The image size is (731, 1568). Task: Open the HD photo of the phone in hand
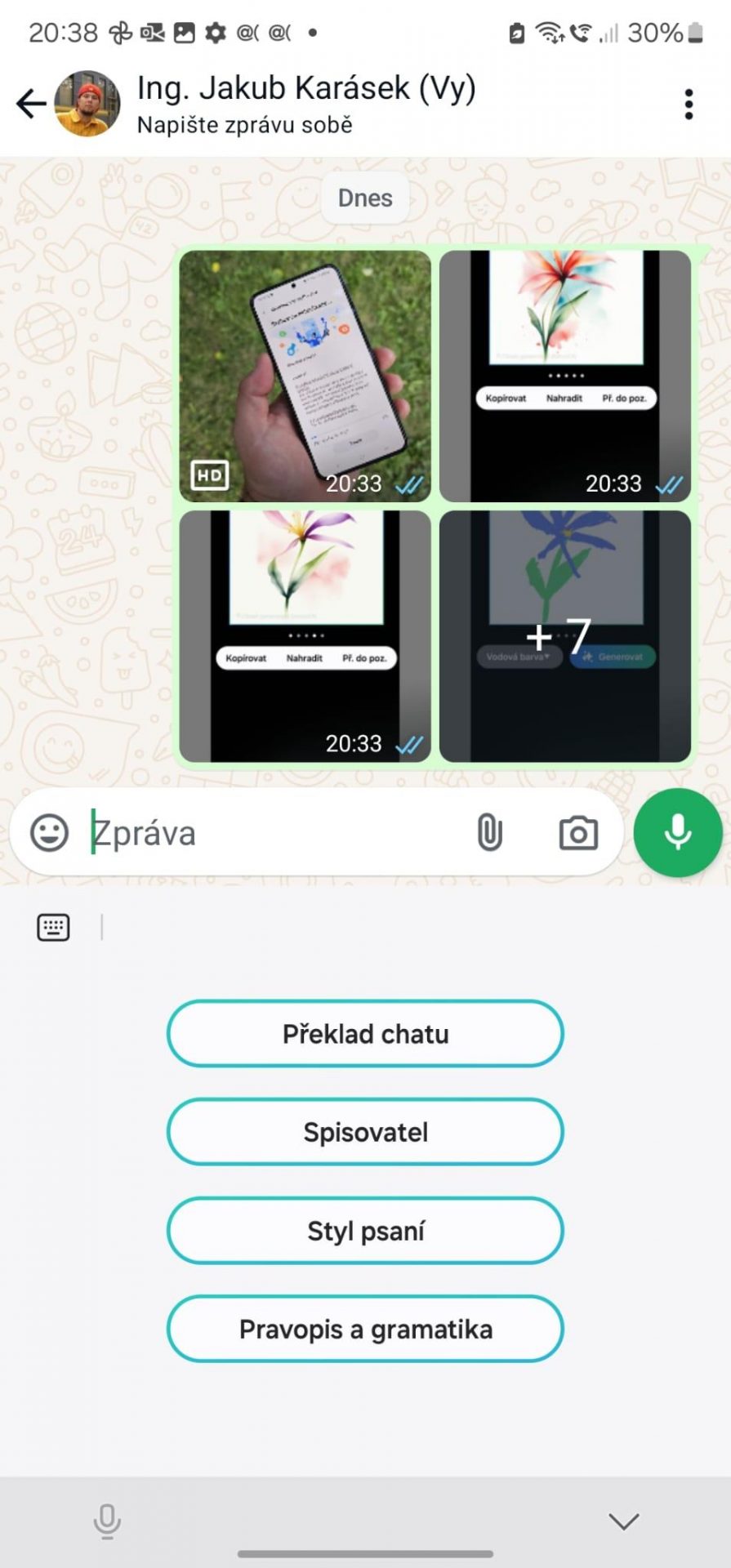pyautogui.click(x=305, y=376)
